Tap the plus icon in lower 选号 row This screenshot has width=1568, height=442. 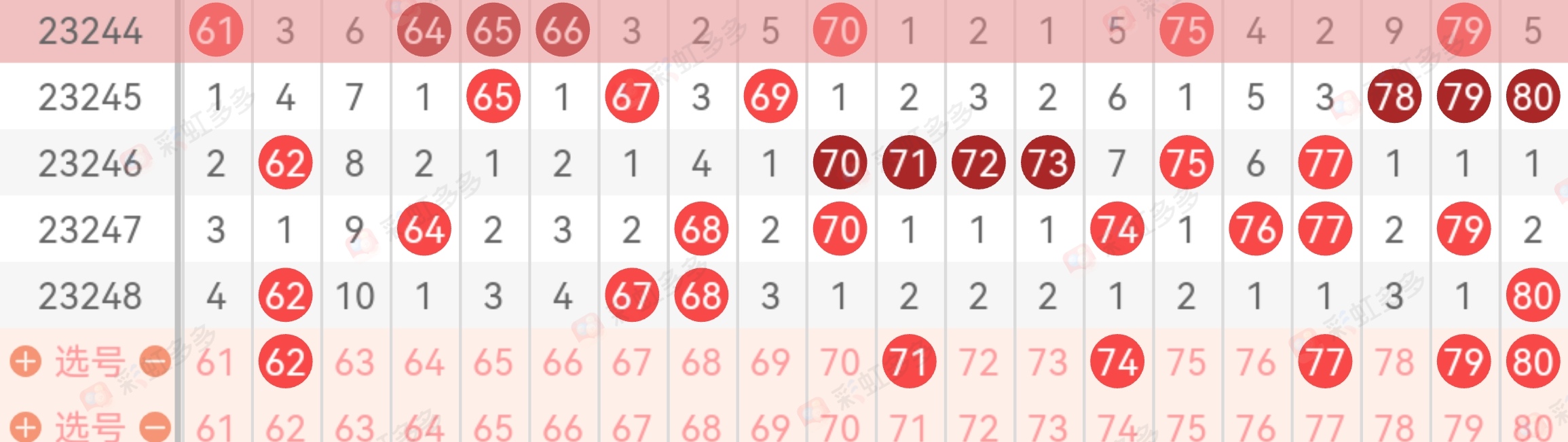point(26,428)
